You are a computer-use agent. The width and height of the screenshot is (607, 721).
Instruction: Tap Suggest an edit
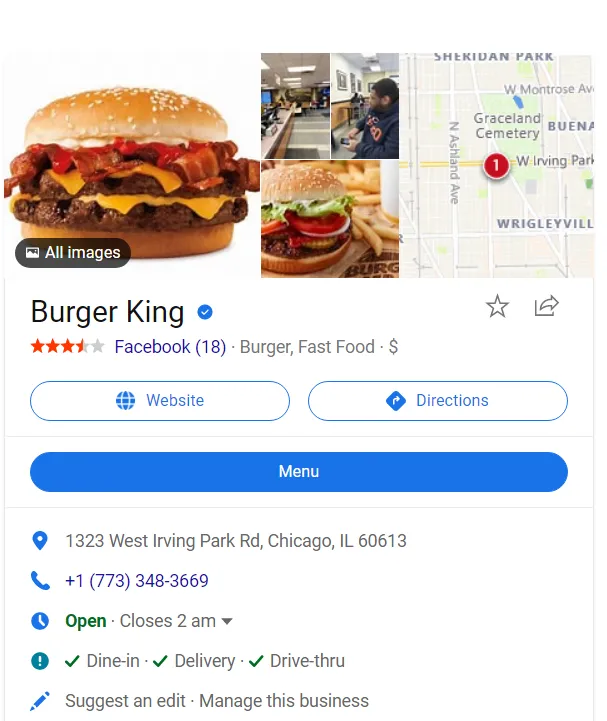pyautogui.click(x=127, y=701)
